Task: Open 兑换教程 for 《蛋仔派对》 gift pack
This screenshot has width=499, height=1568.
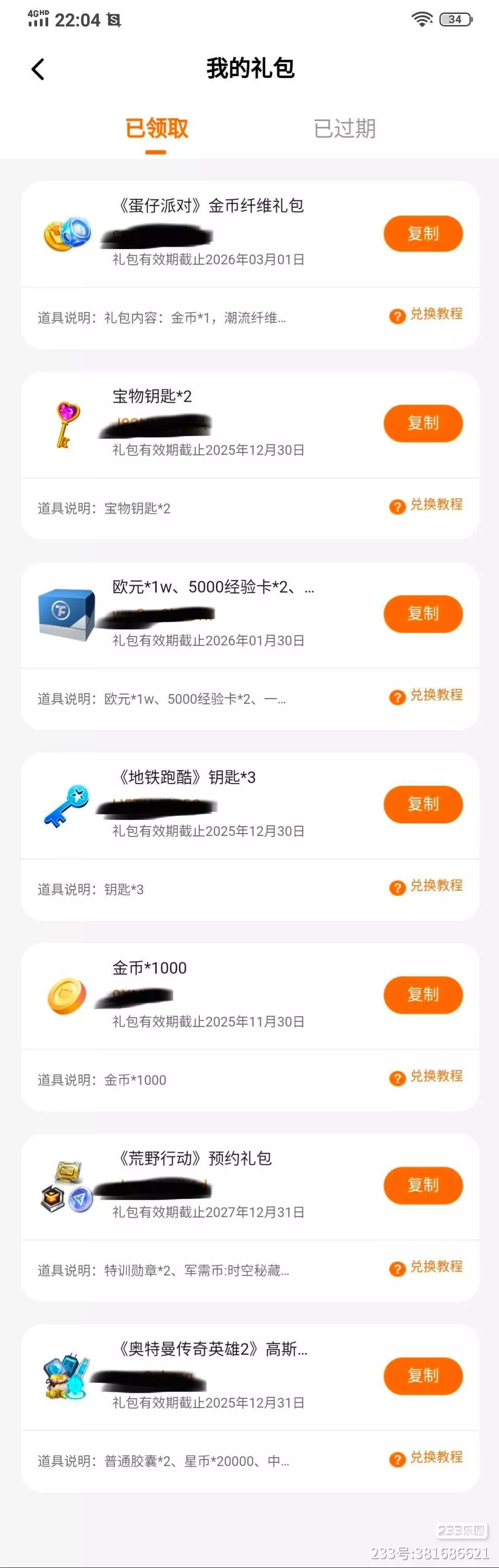Action: [x=427, y=315]
